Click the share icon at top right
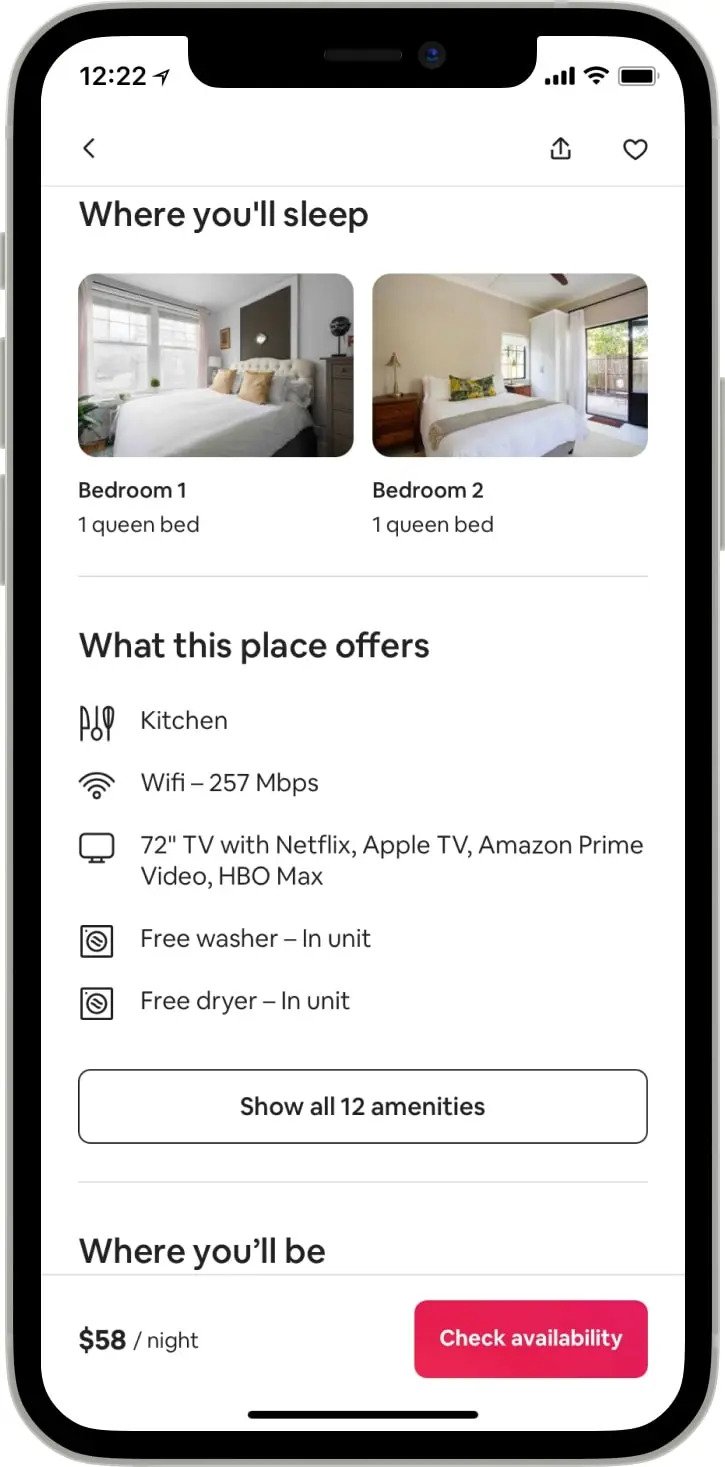Viewport: 725px width, 1467px height. [x=560, y=148]
